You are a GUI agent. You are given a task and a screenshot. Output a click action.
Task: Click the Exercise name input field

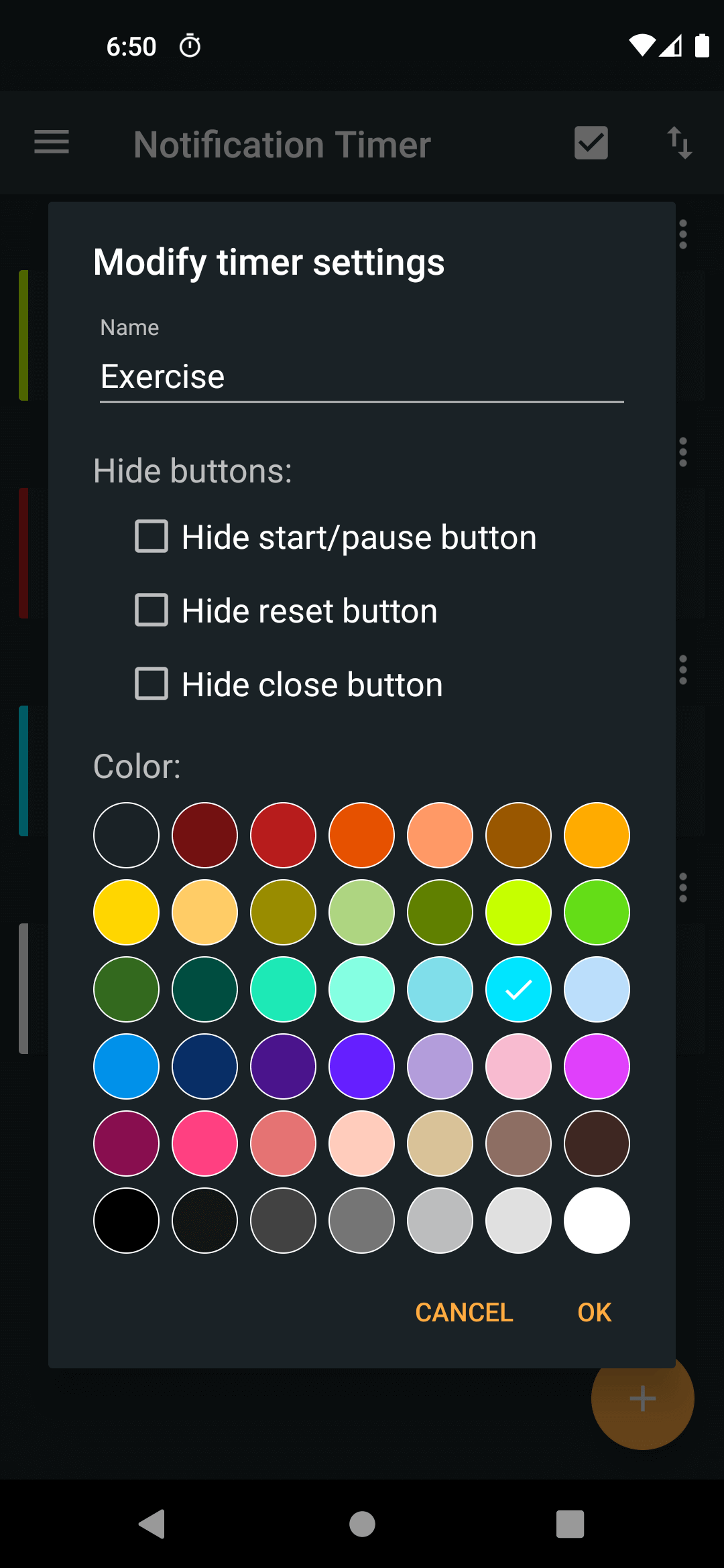coord(361,376)
